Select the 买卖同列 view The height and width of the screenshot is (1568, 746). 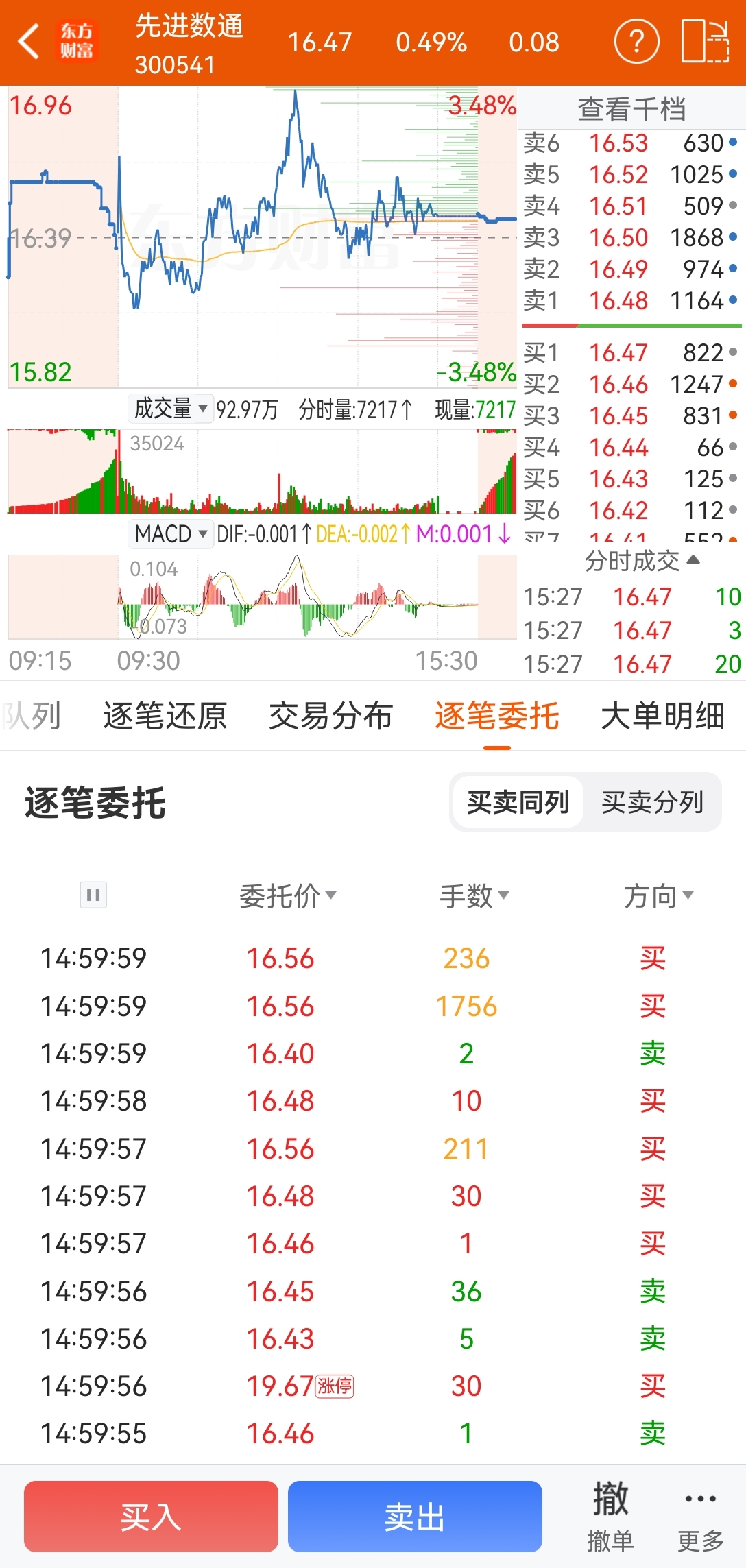coord(518,801)
